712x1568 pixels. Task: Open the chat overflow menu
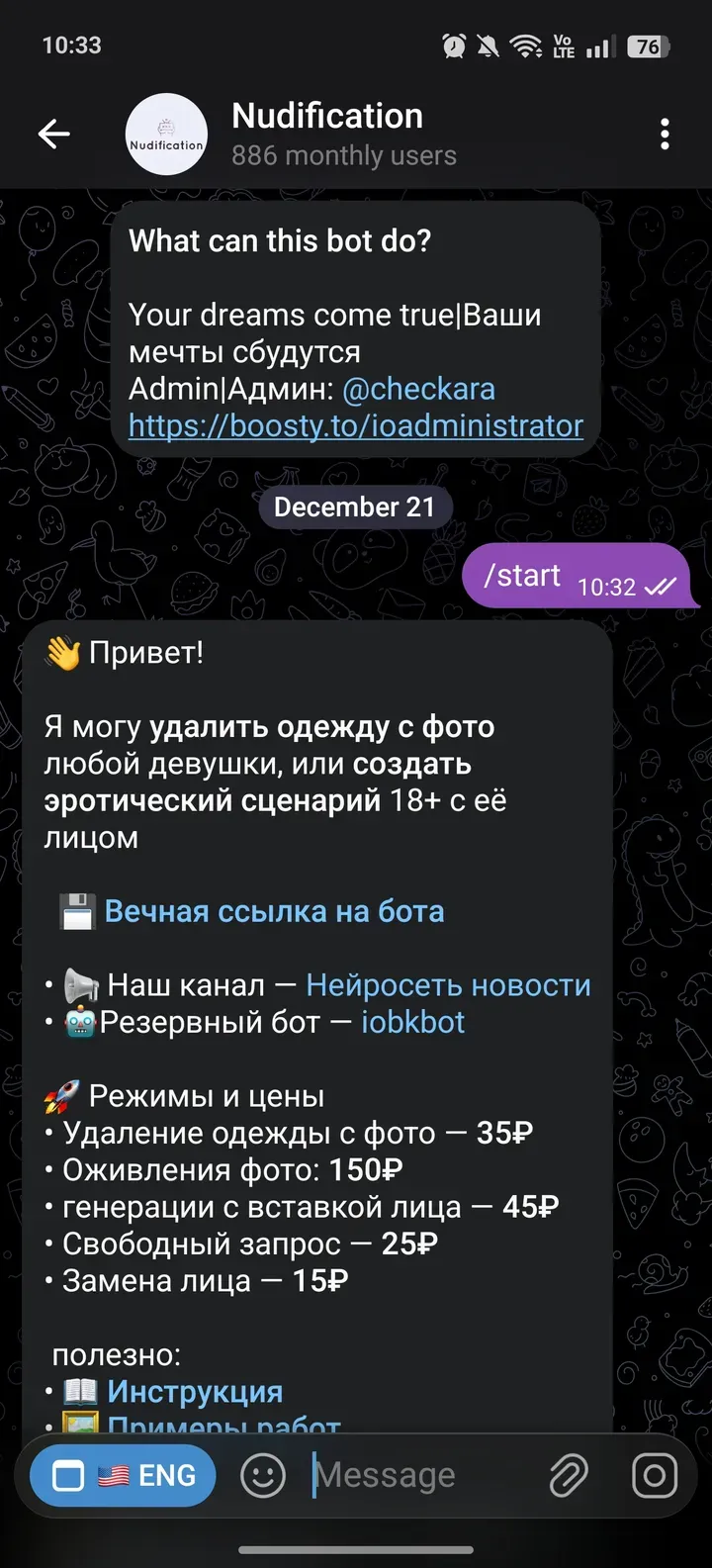click(x=665, y=135)
